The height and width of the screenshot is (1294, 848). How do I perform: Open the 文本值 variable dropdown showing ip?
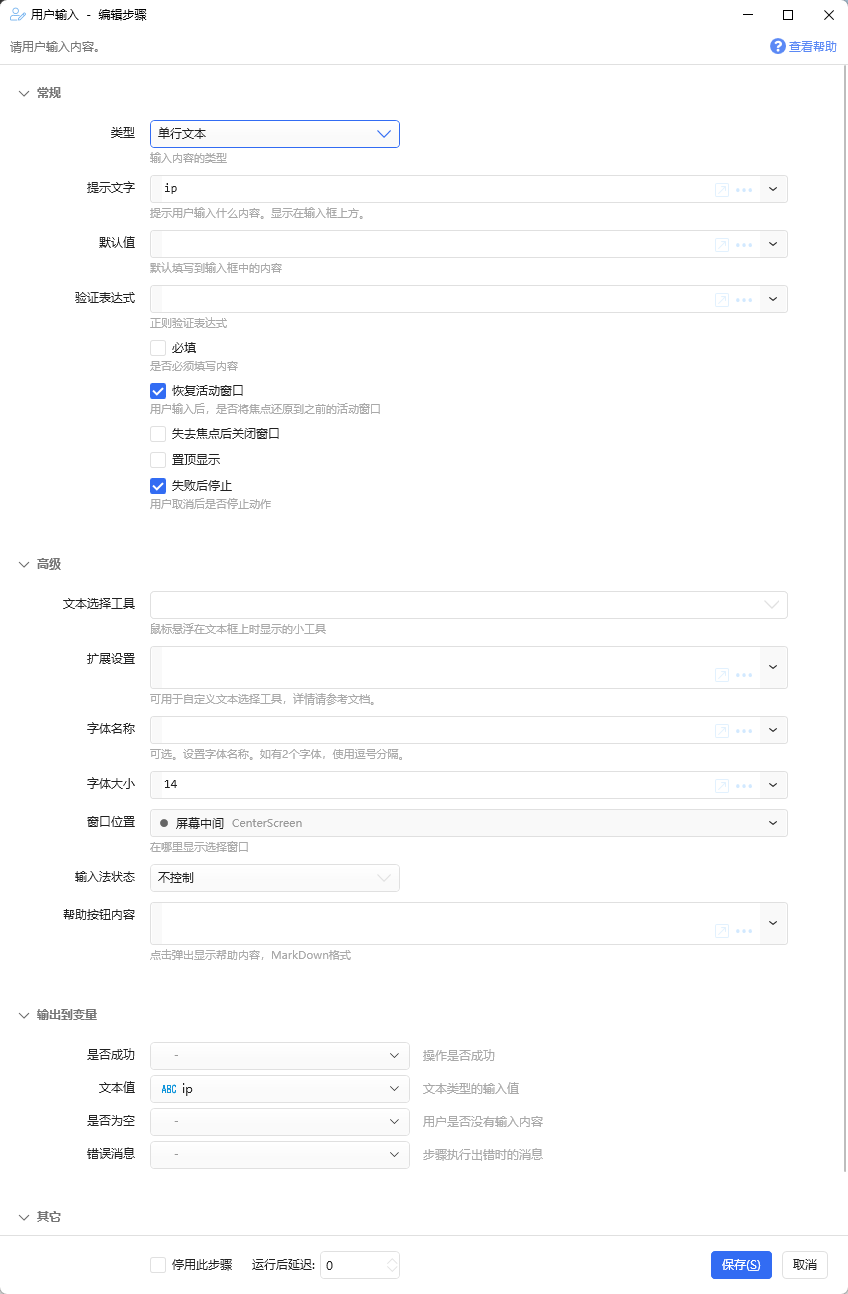279,1089
